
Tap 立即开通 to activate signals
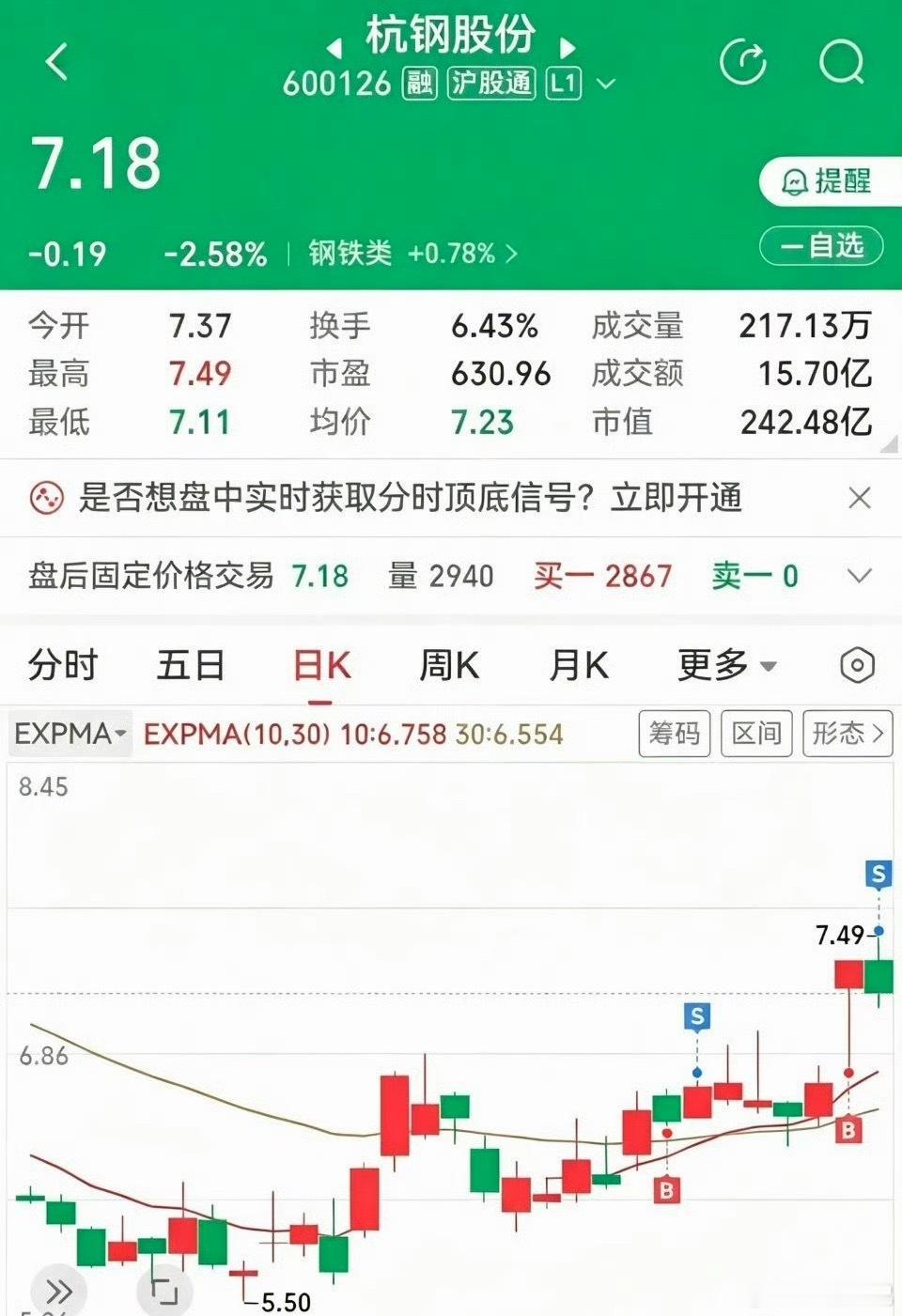[676, 498]
